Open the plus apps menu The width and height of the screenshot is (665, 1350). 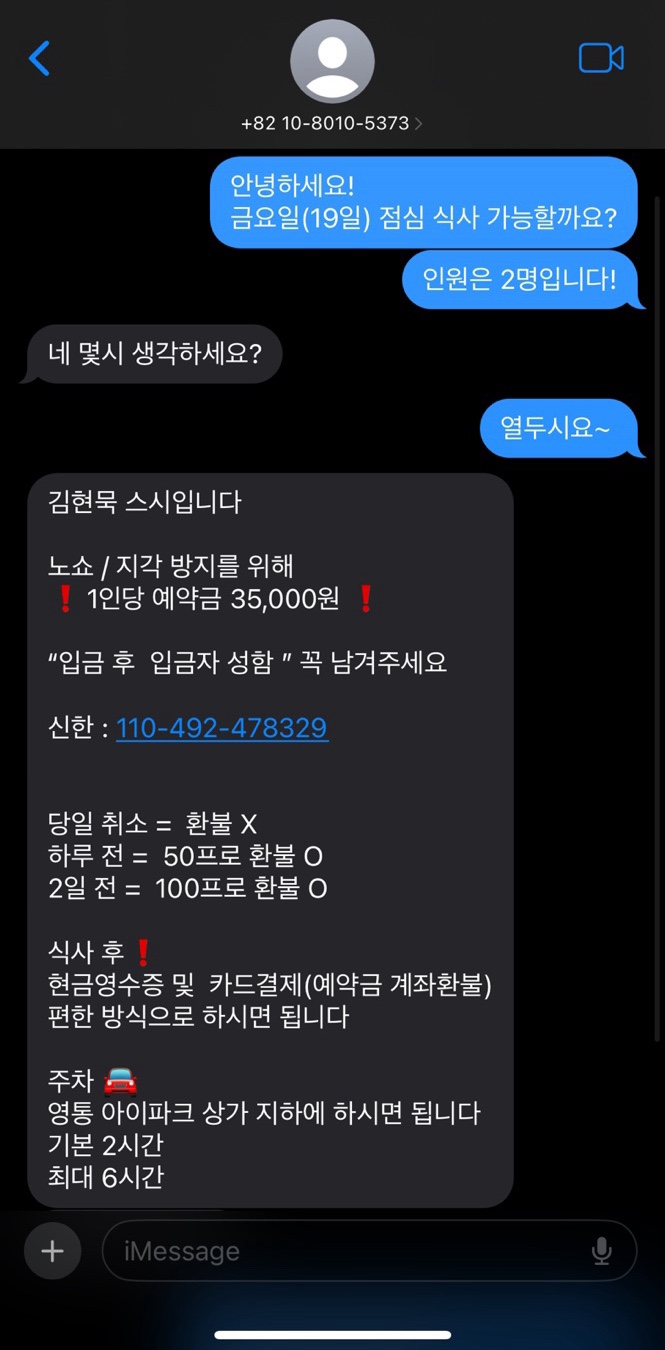tap(52, 1251)
